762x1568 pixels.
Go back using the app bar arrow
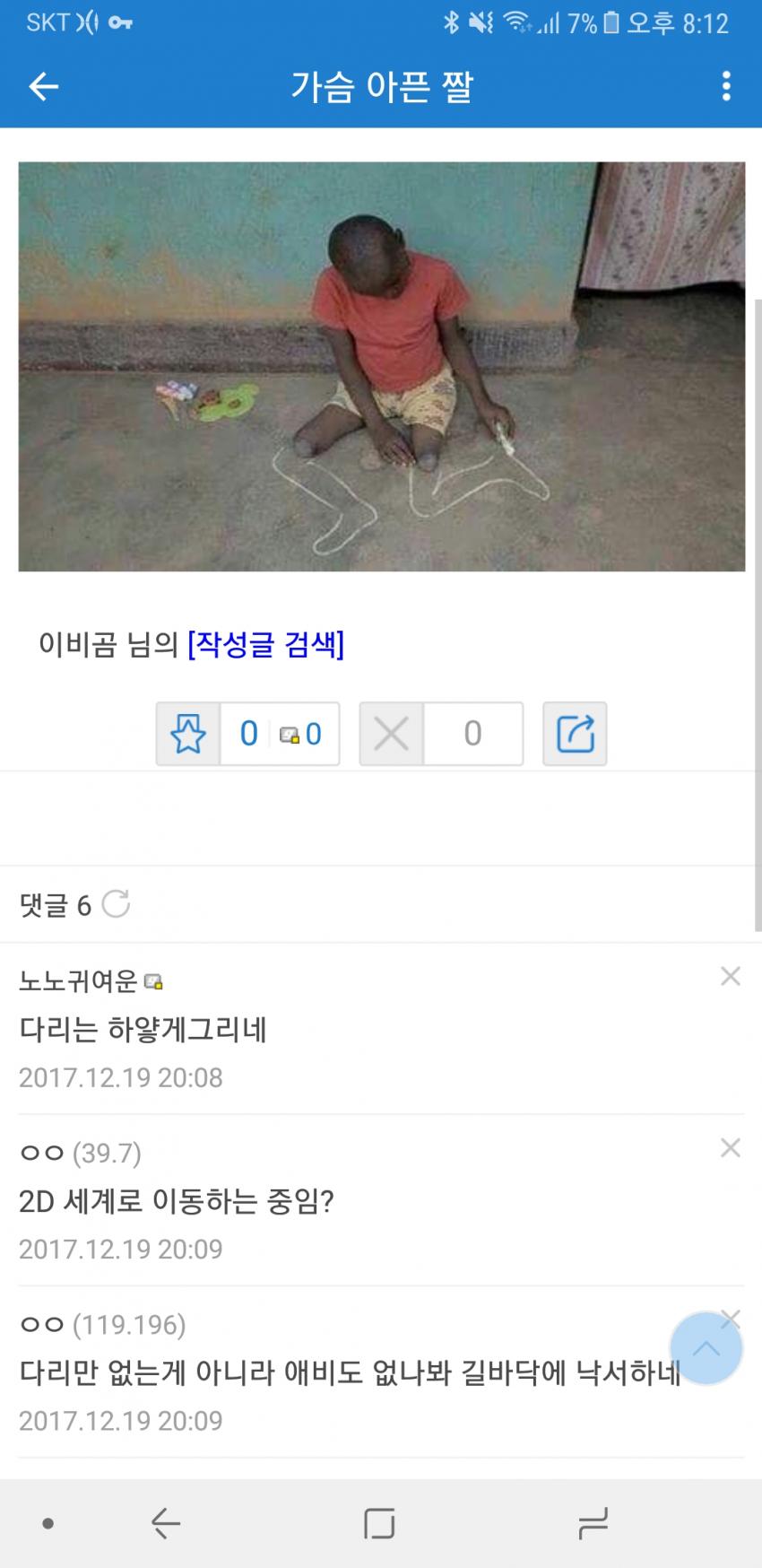[x=43, y=86]
